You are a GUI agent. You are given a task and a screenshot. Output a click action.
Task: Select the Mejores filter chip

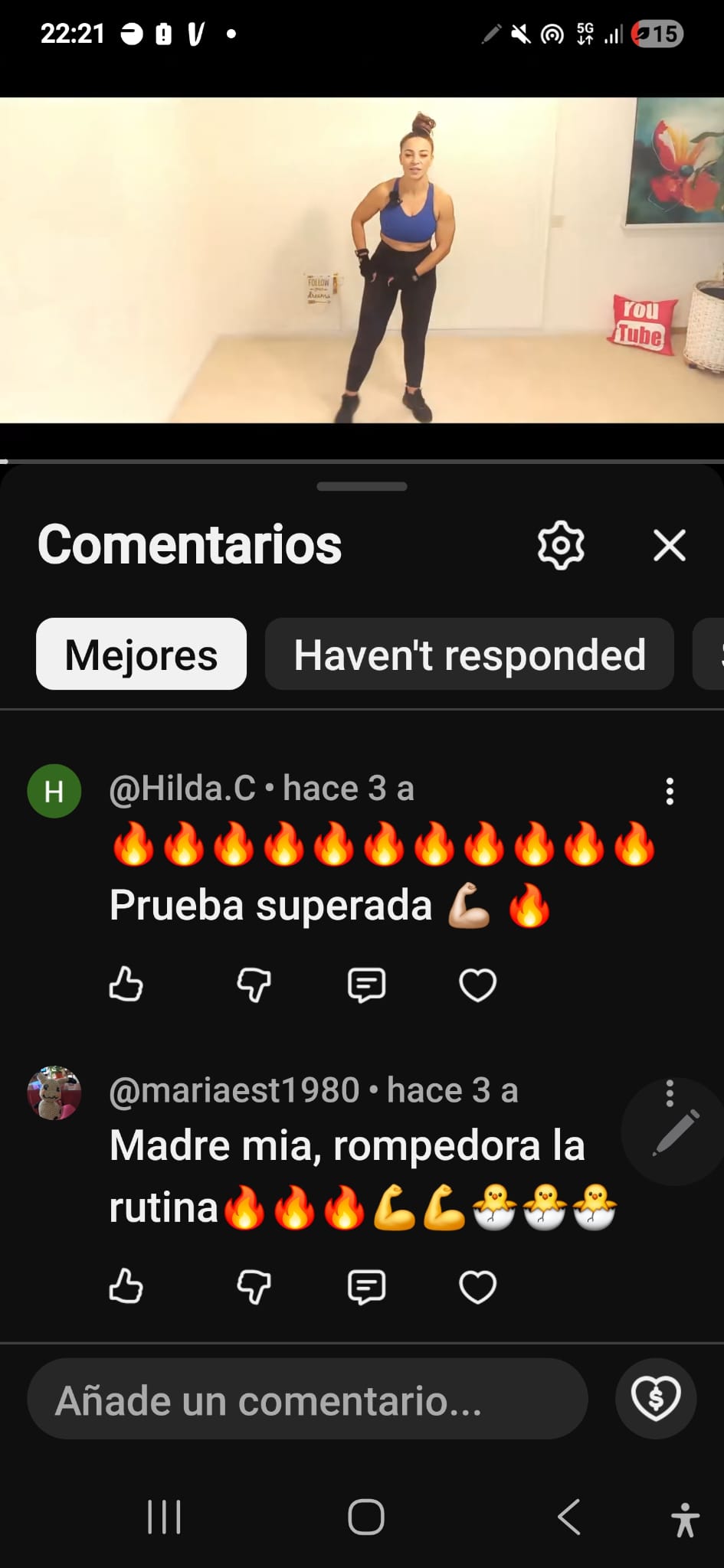coord(141,655)
